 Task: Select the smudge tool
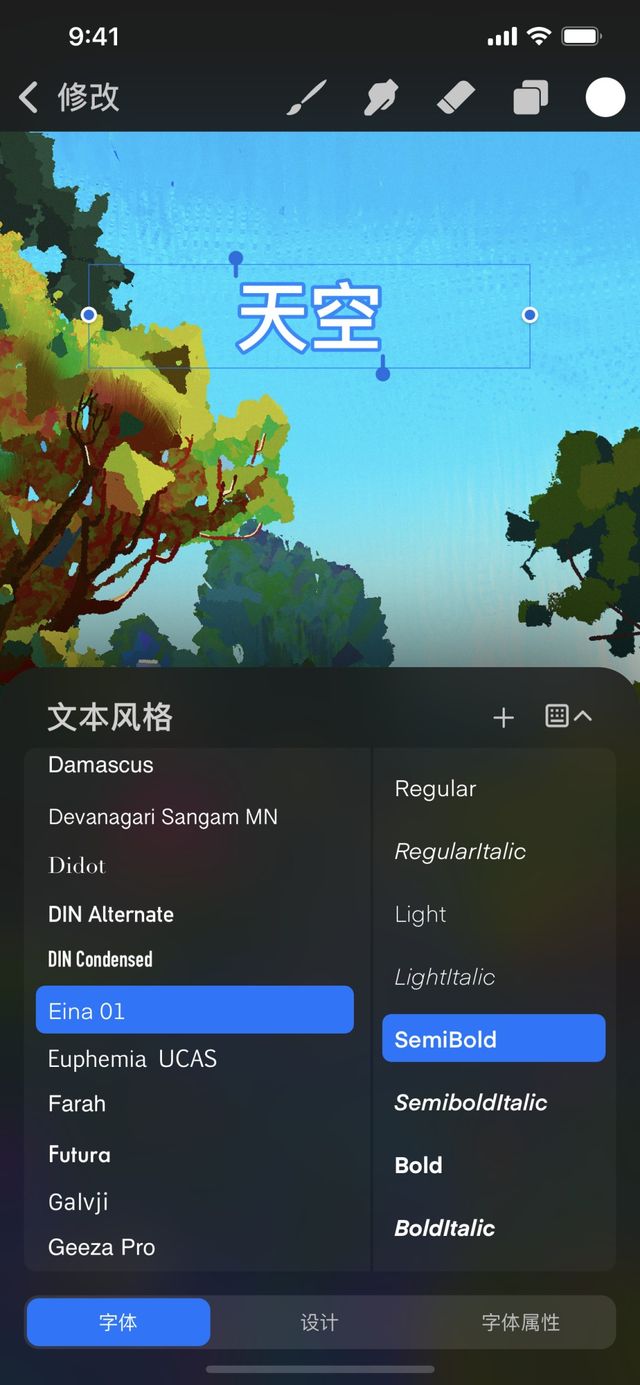click(x=381, y=98)
